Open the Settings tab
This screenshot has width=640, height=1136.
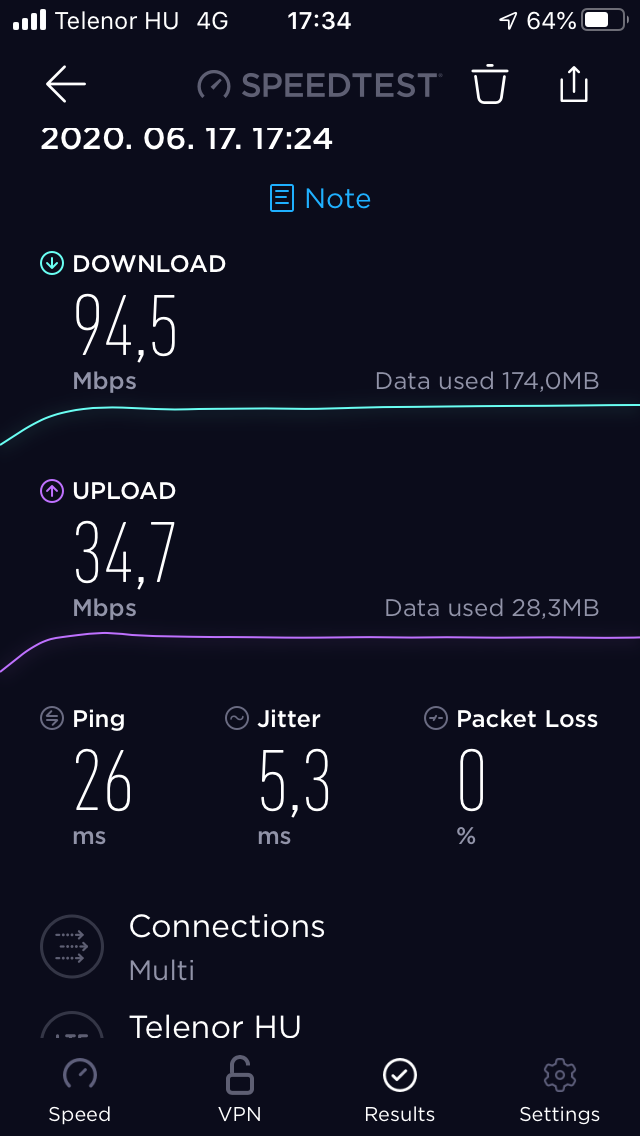(x=560, y=1090)
